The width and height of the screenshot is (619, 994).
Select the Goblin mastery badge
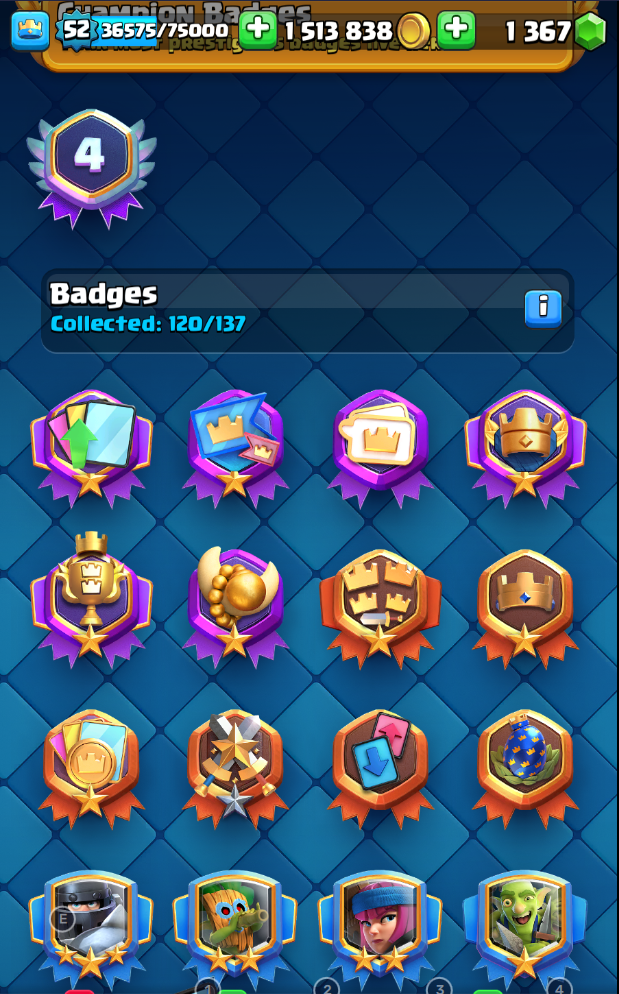[525, 927]
